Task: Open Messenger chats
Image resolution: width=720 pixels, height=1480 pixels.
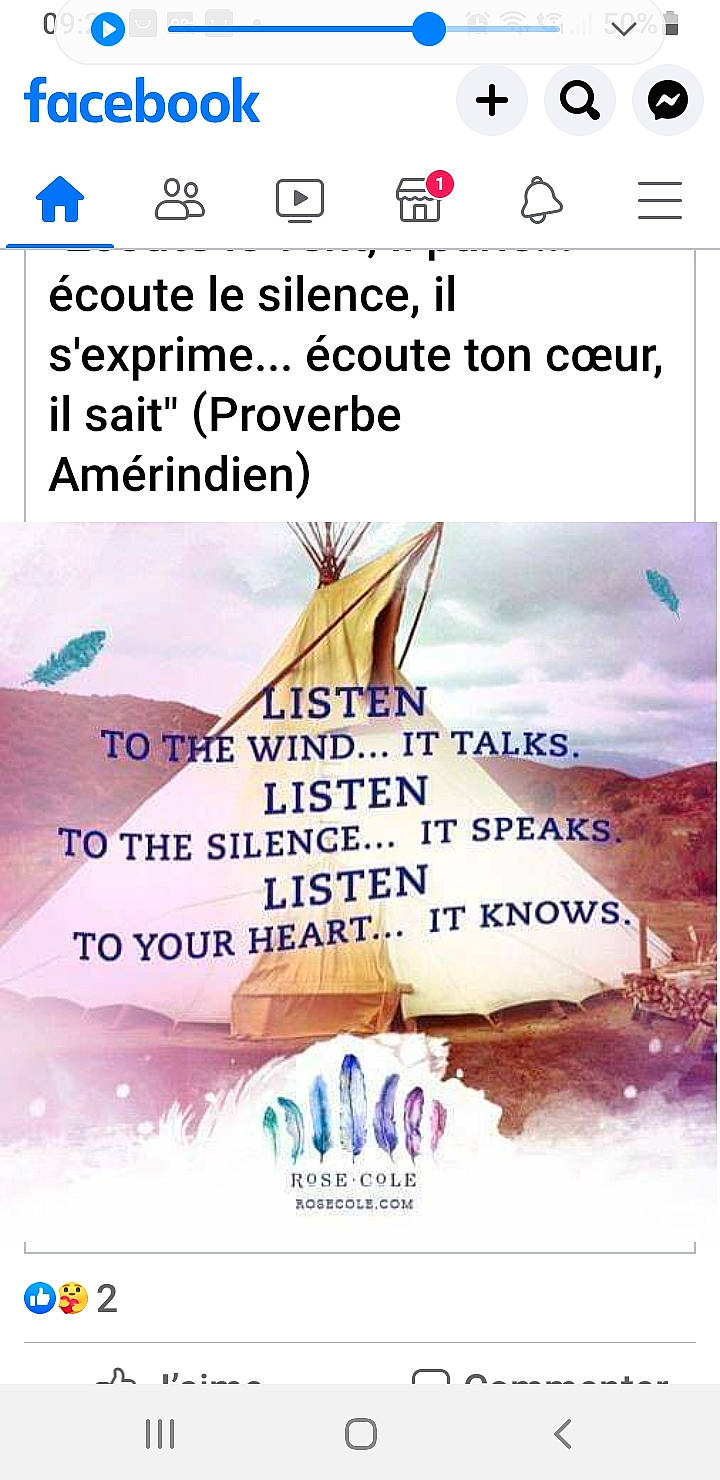Action: 667,101
